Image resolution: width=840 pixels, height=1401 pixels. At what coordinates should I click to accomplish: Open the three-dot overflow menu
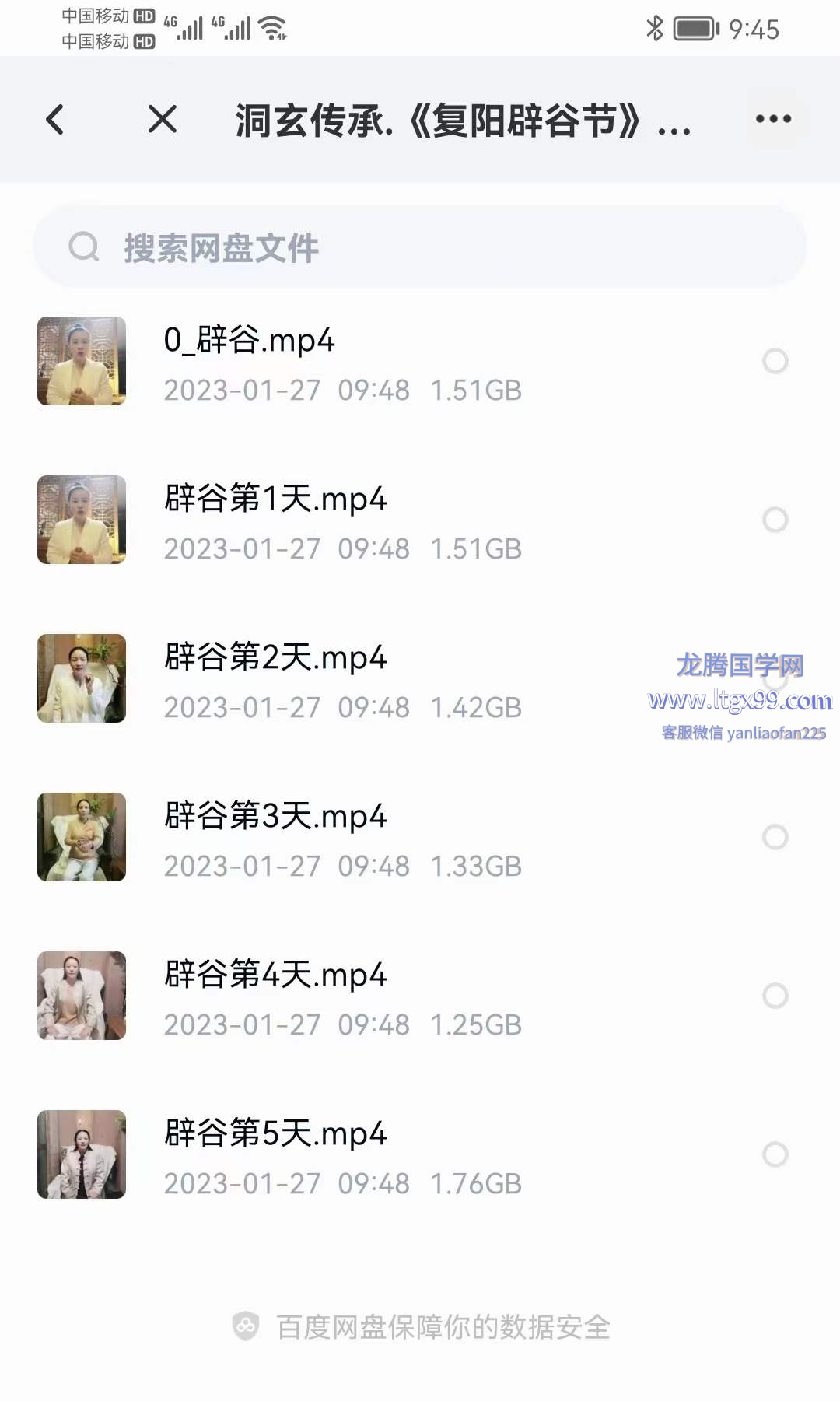774,119
